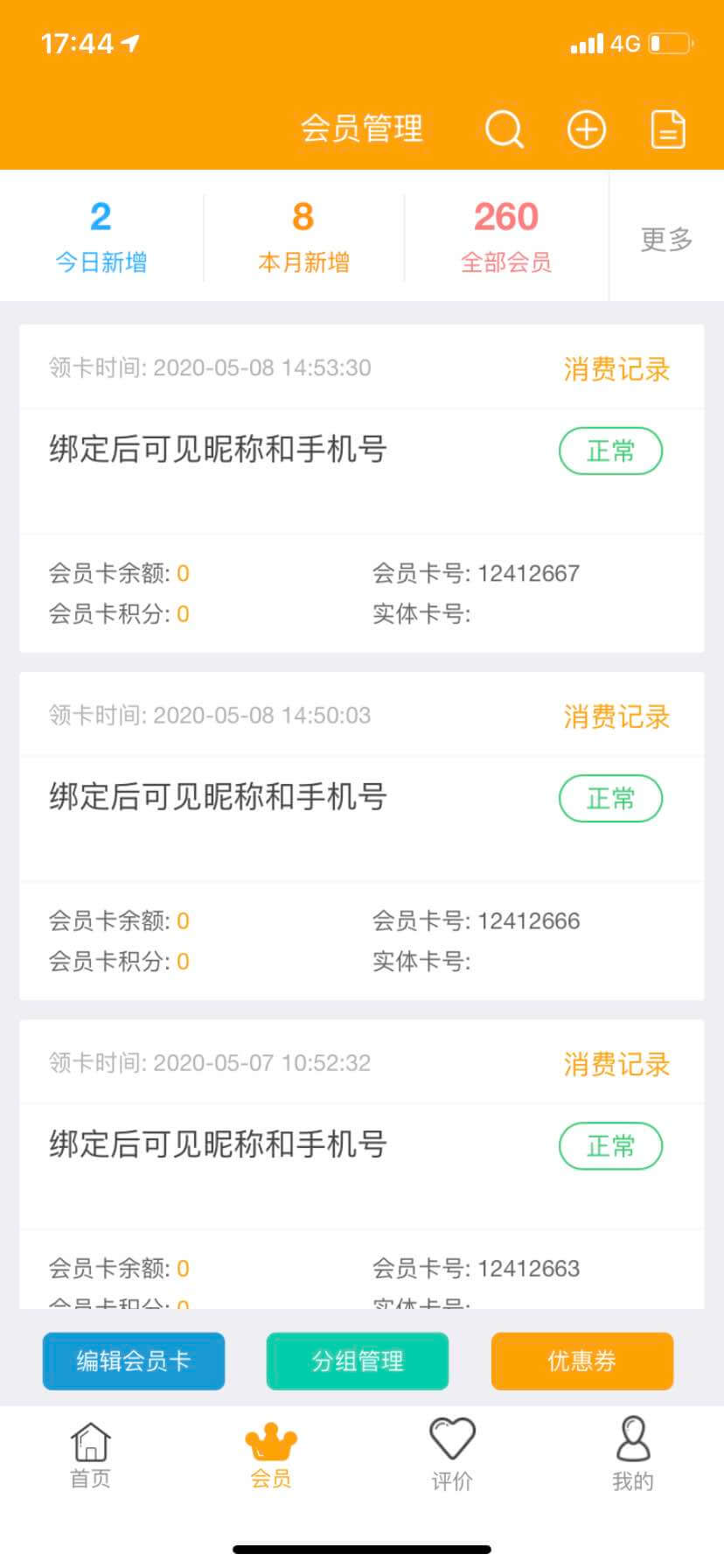Show this month's new members (本月新增)
724x1568 pixels.
303,236
